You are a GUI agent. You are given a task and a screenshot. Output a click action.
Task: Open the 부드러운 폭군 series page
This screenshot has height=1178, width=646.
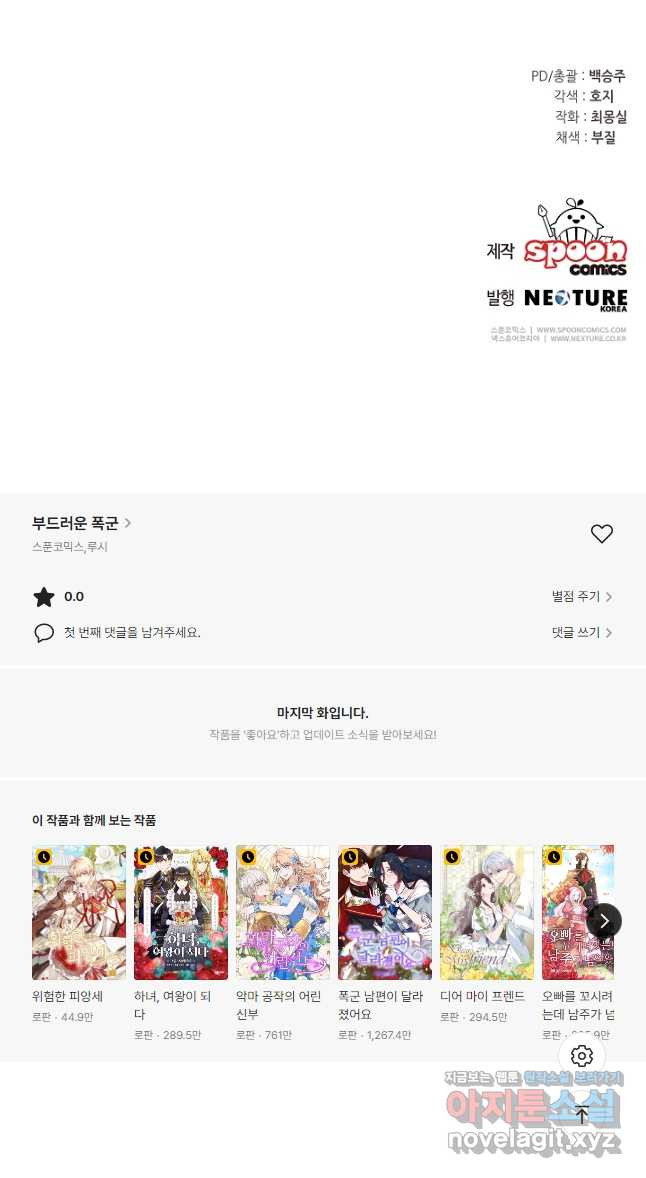[81, 523]
